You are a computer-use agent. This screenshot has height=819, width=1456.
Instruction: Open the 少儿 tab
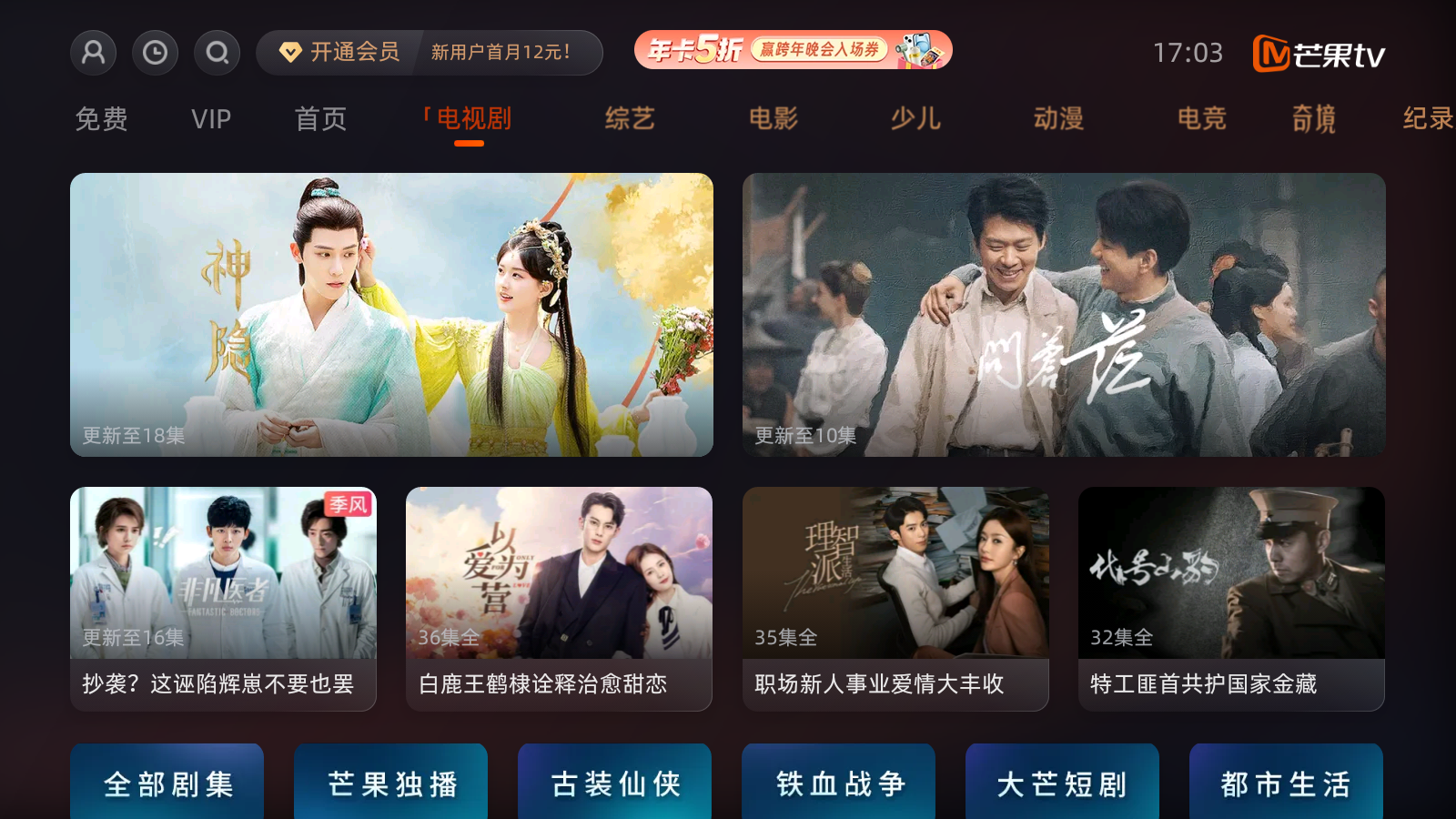click(x=915, y=118)
